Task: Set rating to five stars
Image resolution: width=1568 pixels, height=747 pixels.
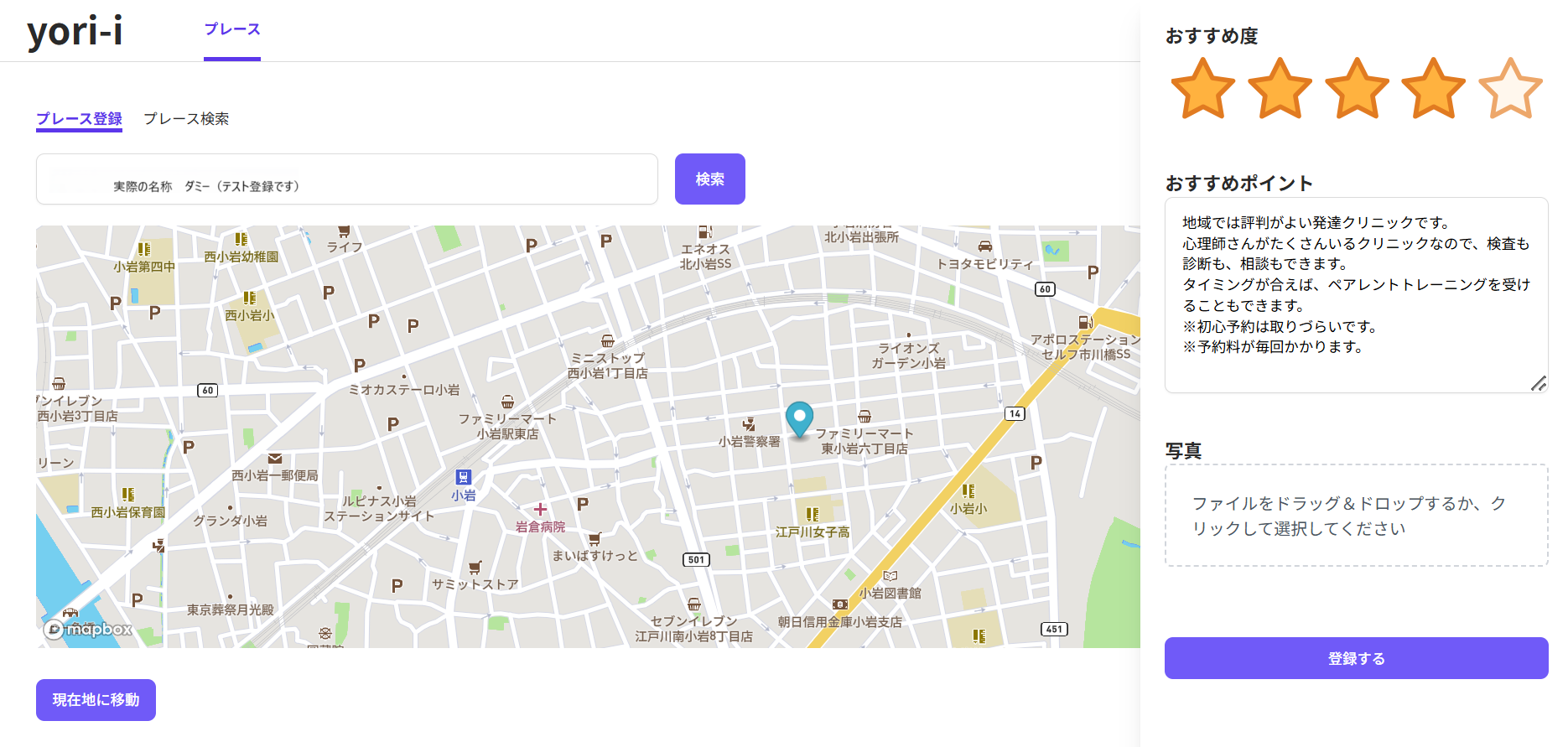Action: tap(1510, 89)
